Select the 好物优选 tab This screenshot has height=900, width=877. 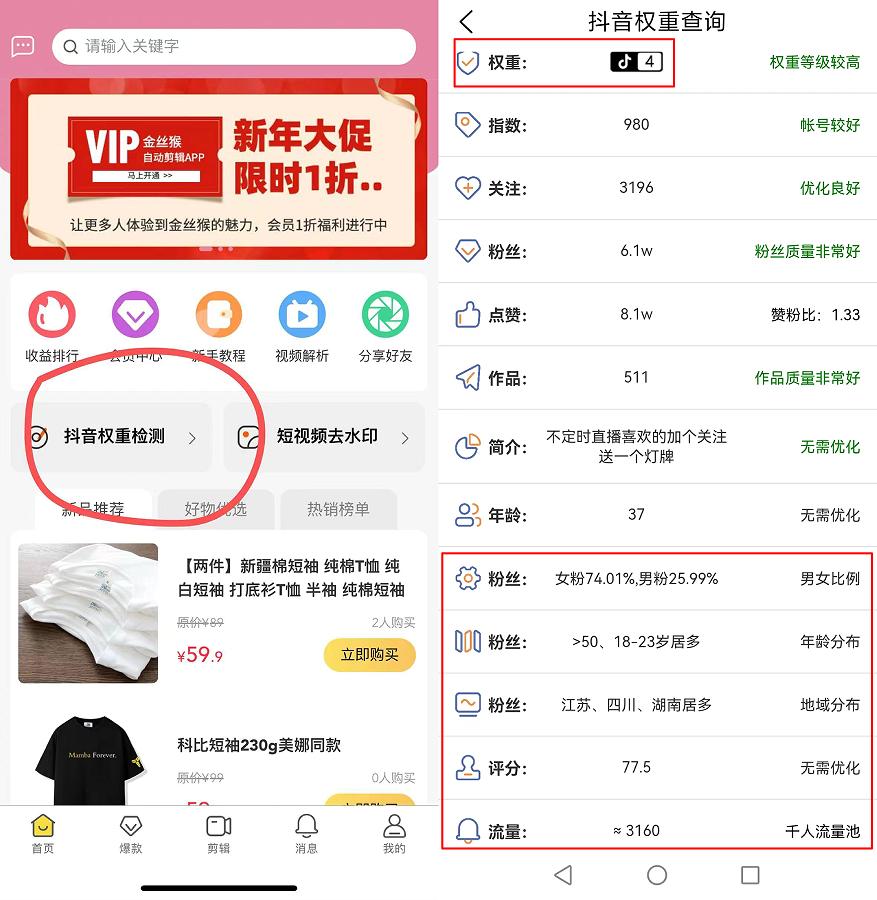click(215, 508)
